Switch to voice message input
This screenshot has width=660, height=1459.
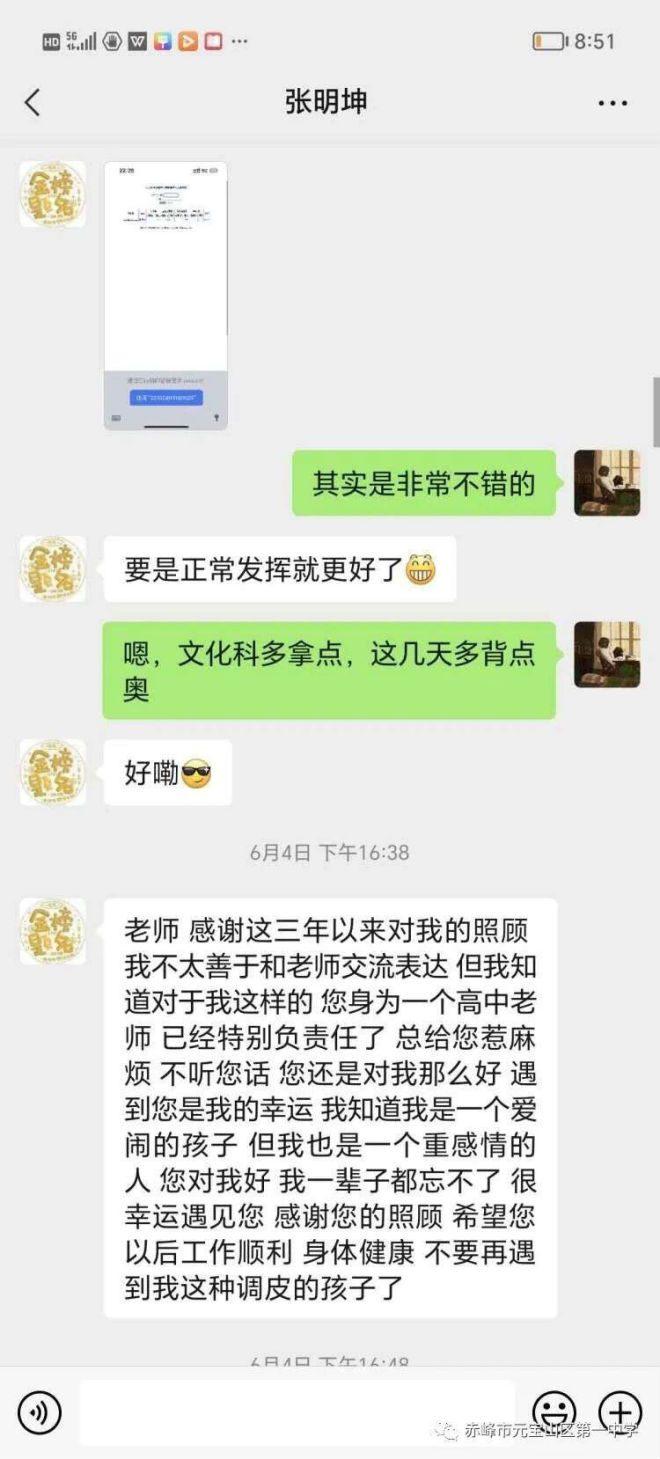tap(39, 1412)
